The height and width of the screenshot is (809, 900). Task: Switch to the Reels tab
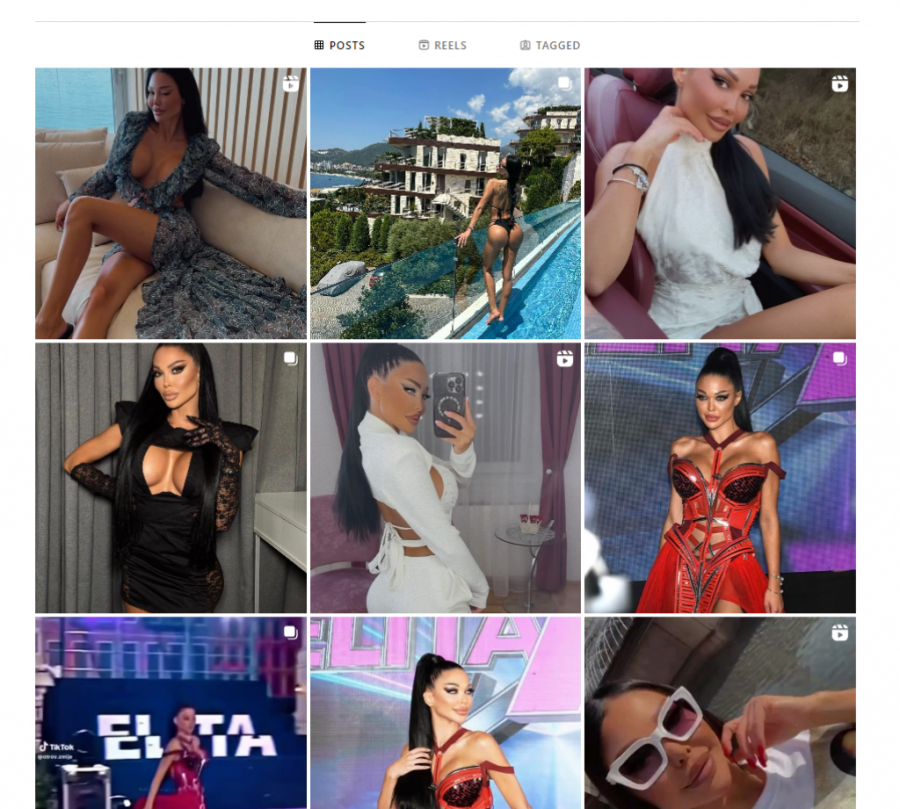[x=442, y=45]
